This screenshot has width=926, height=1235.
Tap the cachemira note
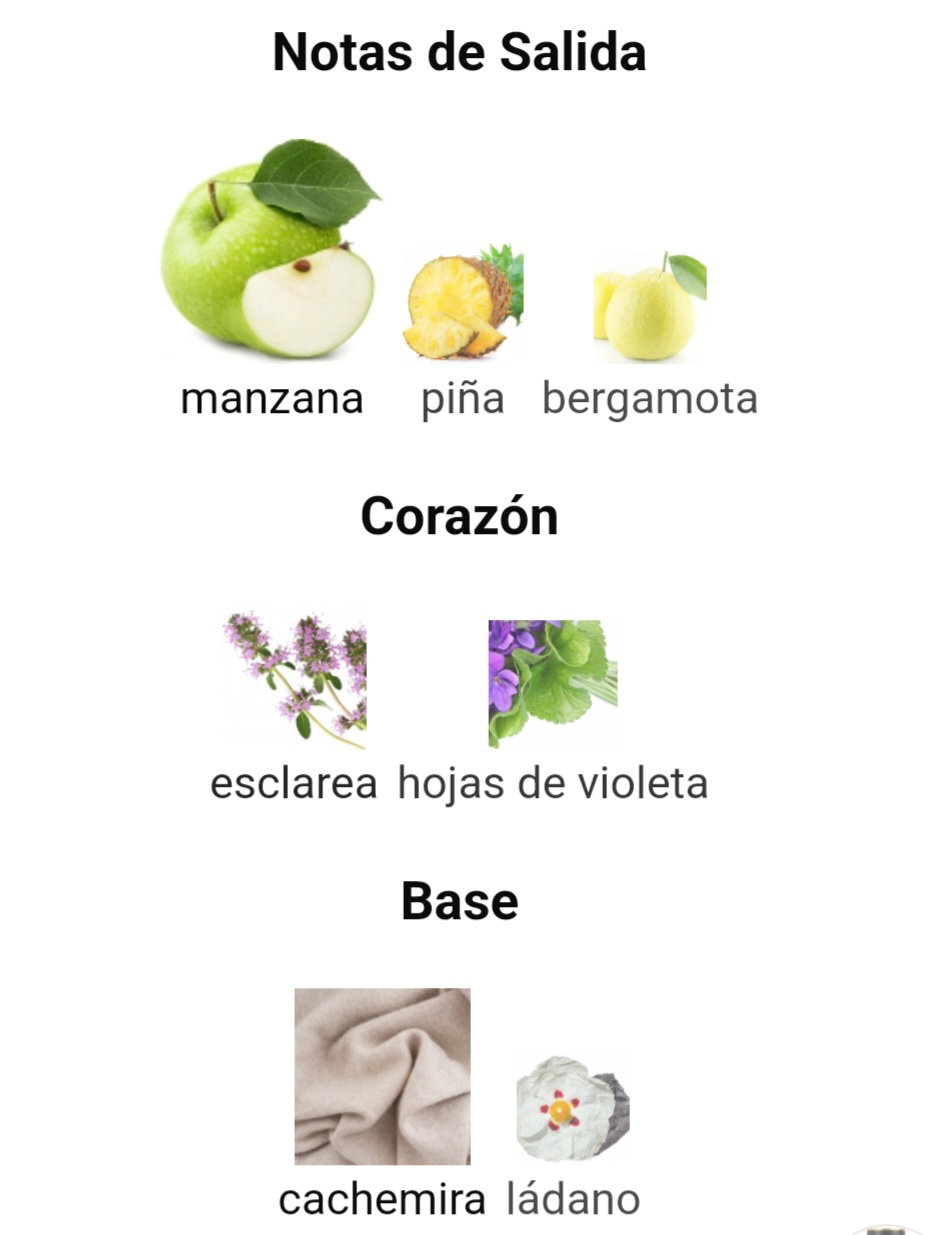pos(382,1078)
